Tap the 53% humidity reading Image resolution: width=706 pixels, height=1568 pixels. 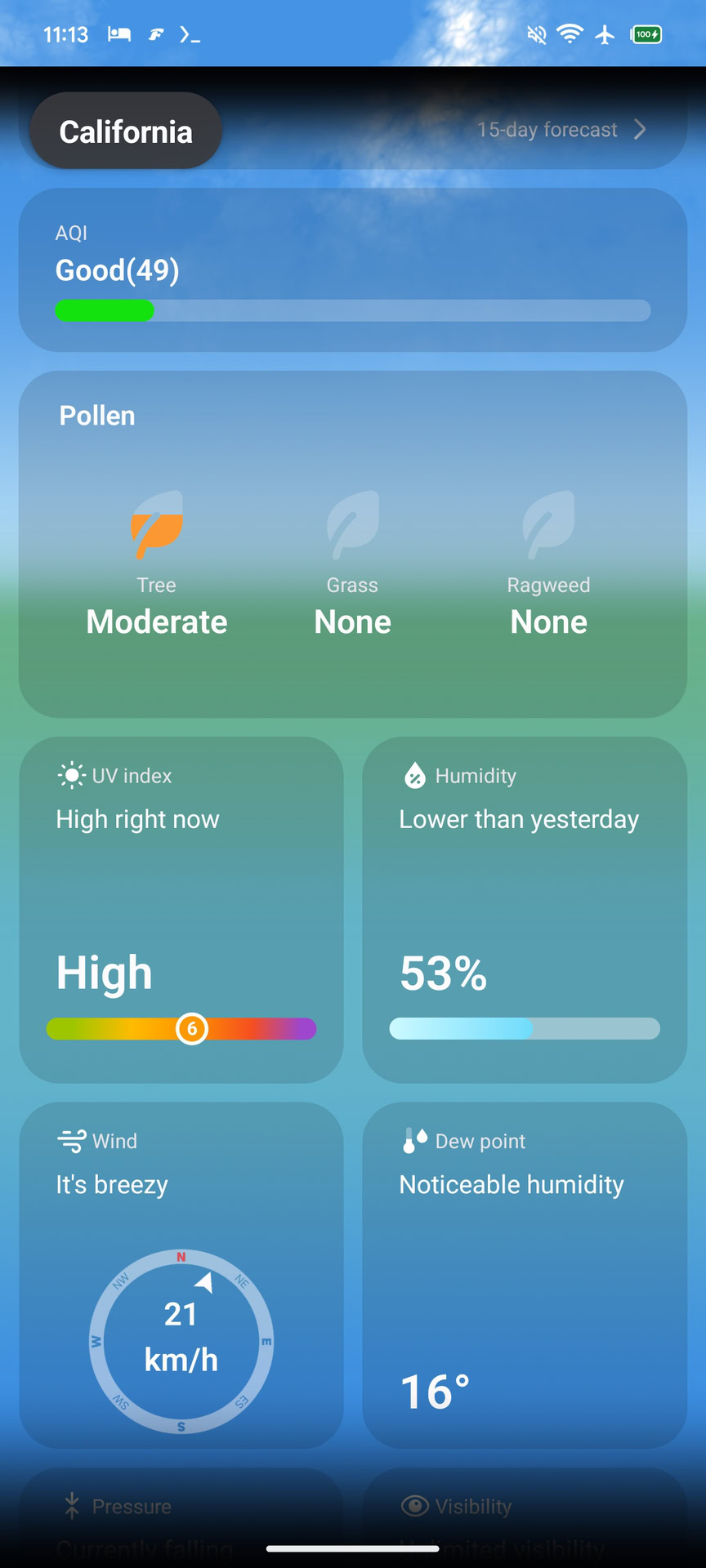(442, 973)
